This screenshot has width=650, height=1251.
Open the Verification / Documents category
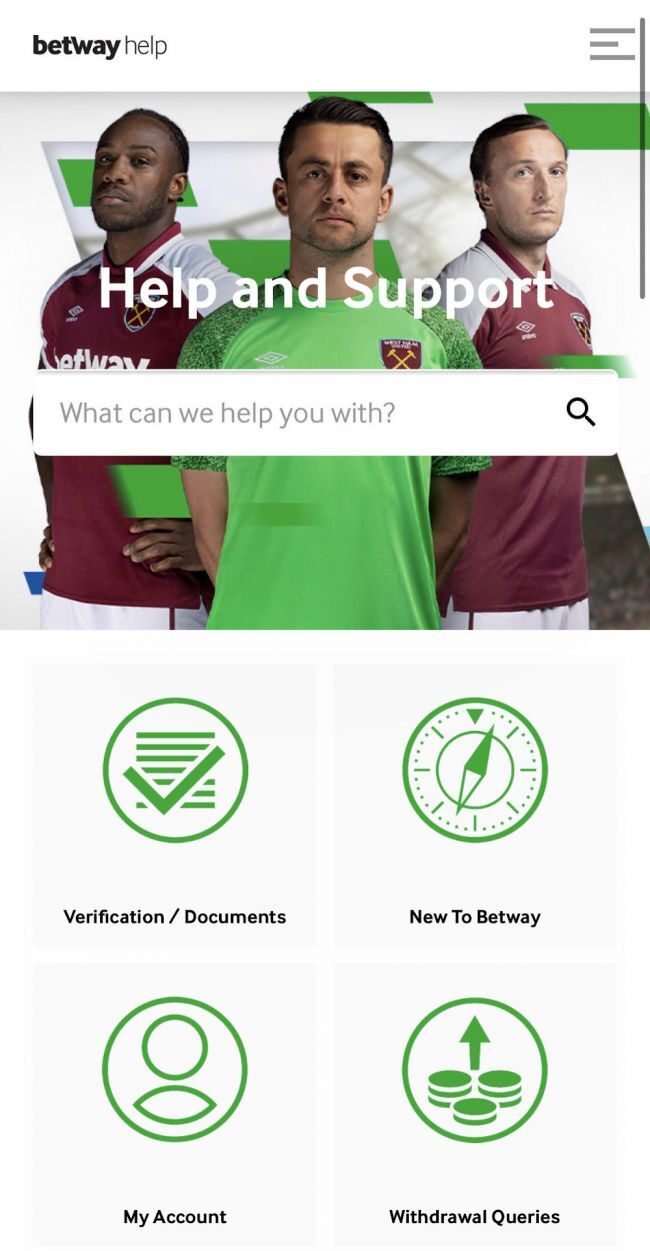coord(175,806)
